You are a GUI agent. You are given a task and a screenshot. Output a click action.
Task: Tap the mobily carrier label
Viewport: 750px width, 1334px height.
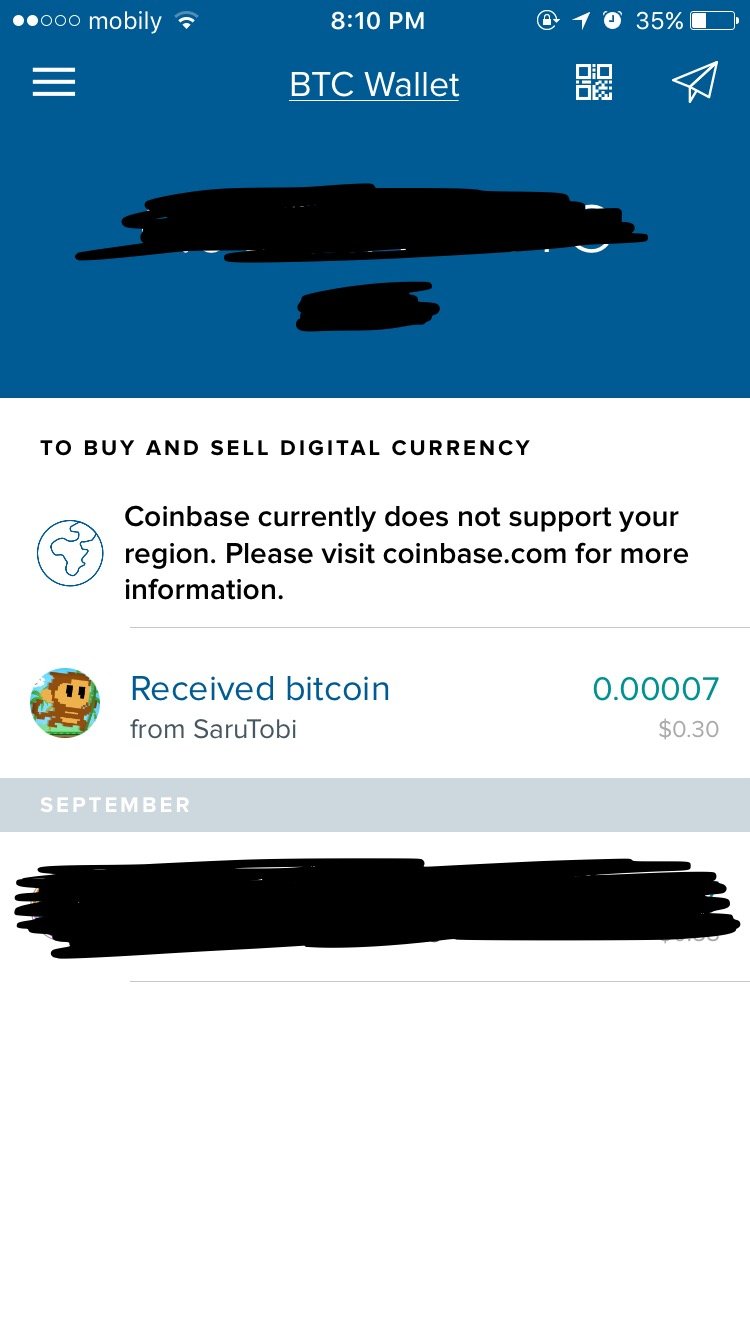point(123,19)
